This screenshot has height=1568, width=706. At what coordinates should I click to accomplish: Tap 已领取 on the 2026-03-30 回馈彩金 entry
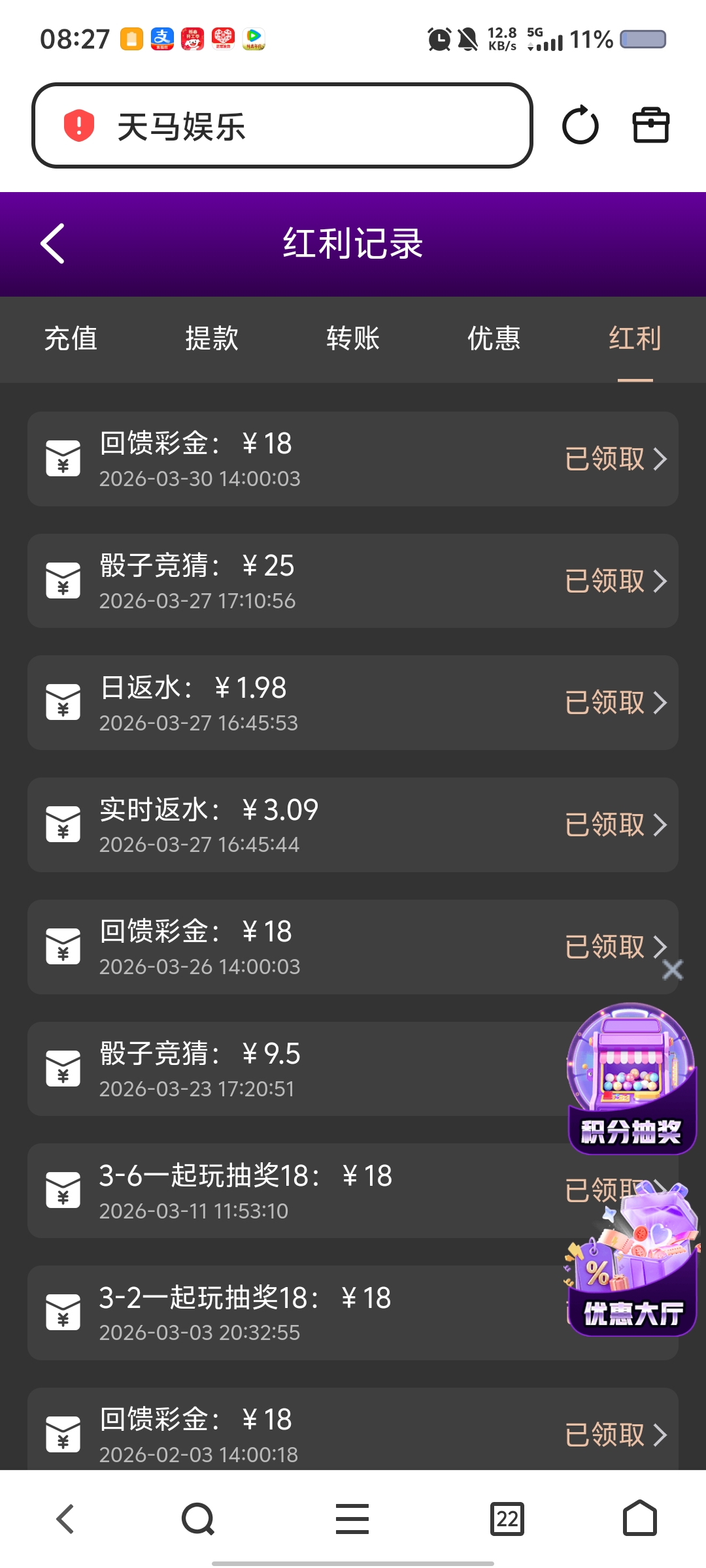coord(605,458)
